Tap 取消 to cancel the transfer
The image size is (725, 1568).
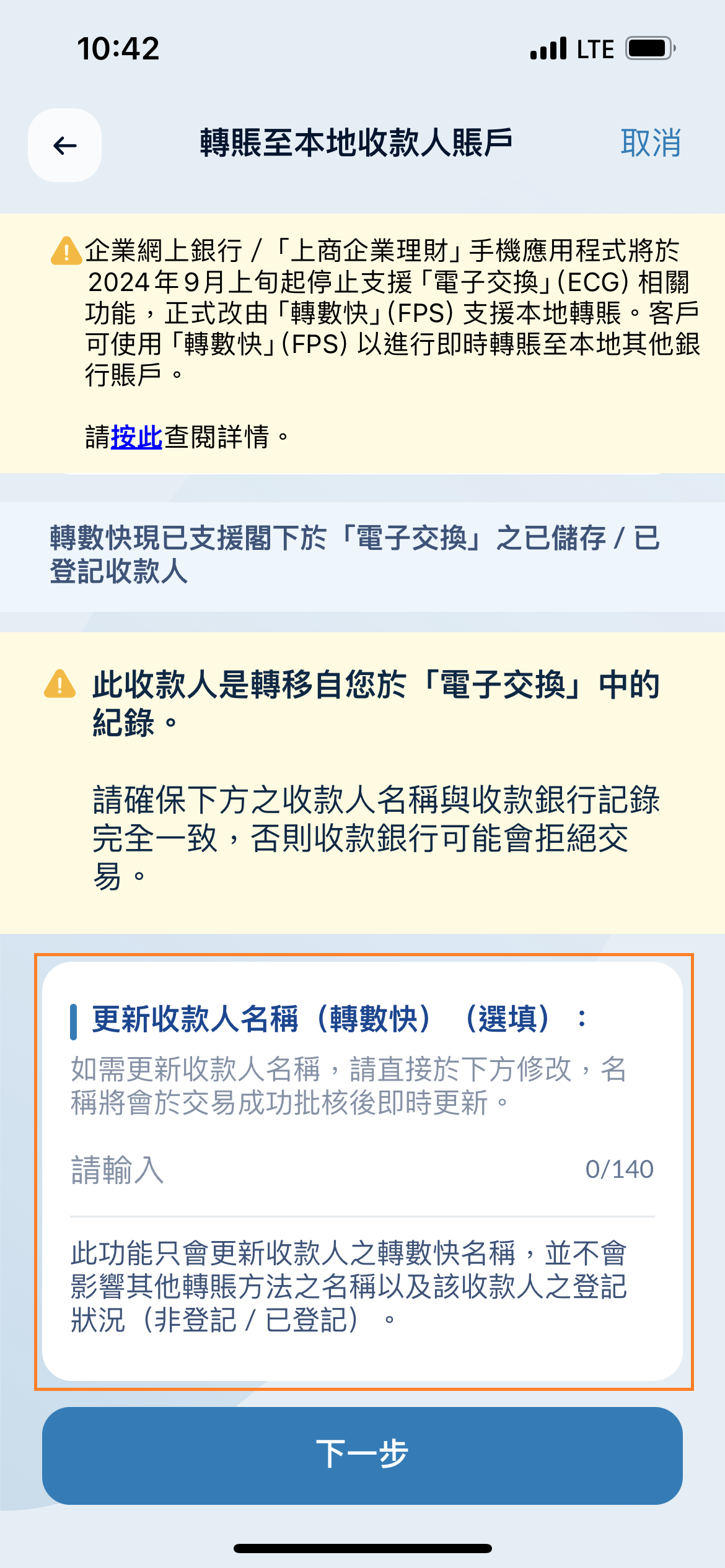[x=650, y=143]
